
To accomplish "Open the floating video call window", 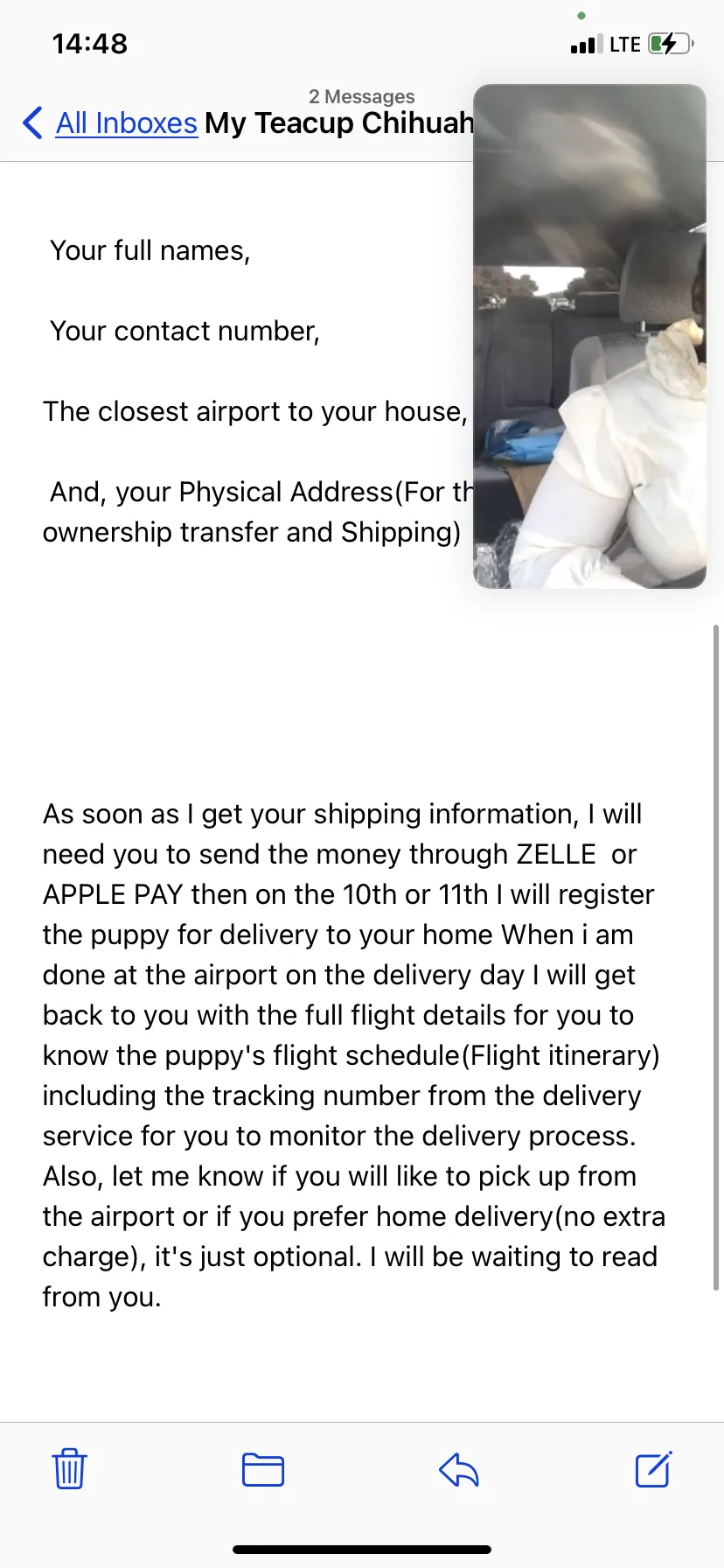I will point(589,336).
